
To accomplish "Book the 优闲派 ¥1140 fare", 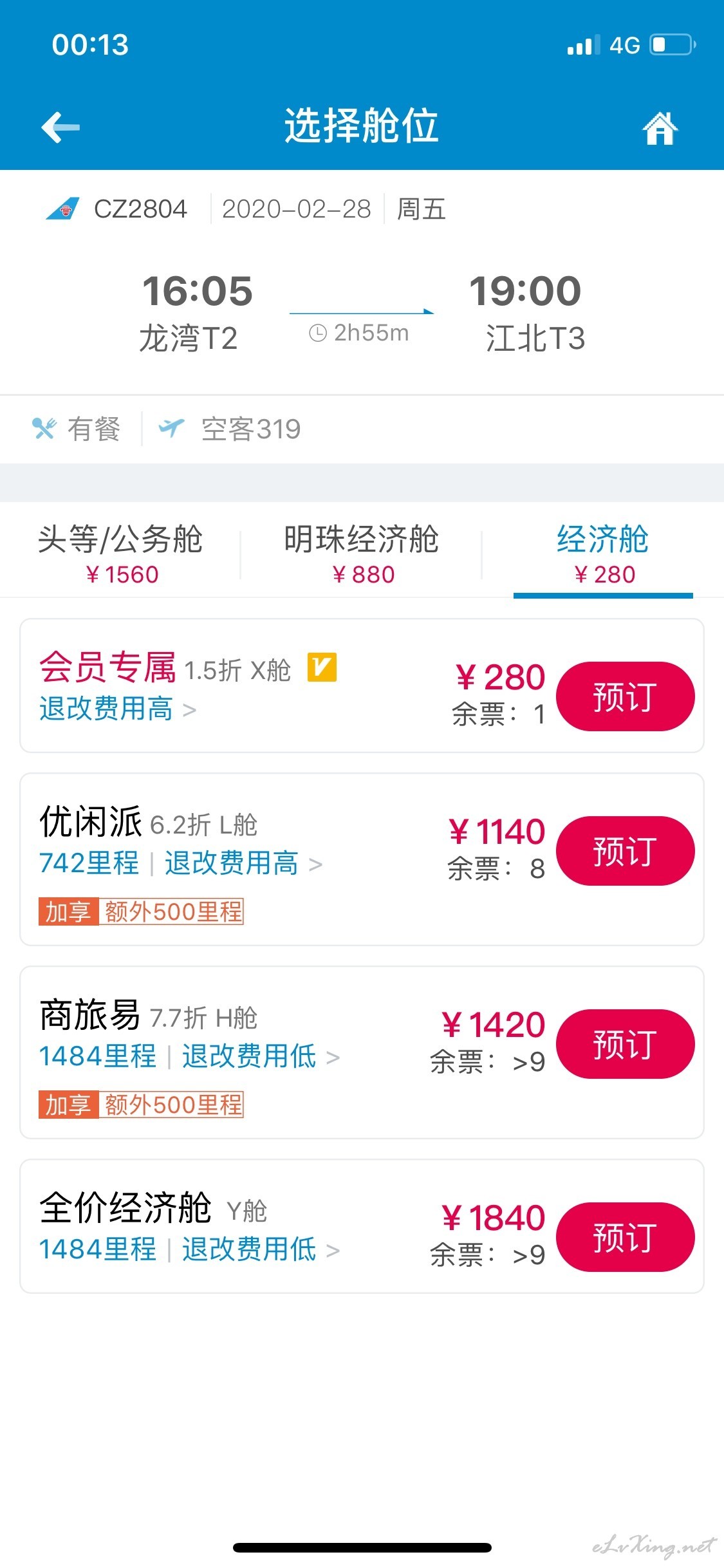I will coord(625,851).
